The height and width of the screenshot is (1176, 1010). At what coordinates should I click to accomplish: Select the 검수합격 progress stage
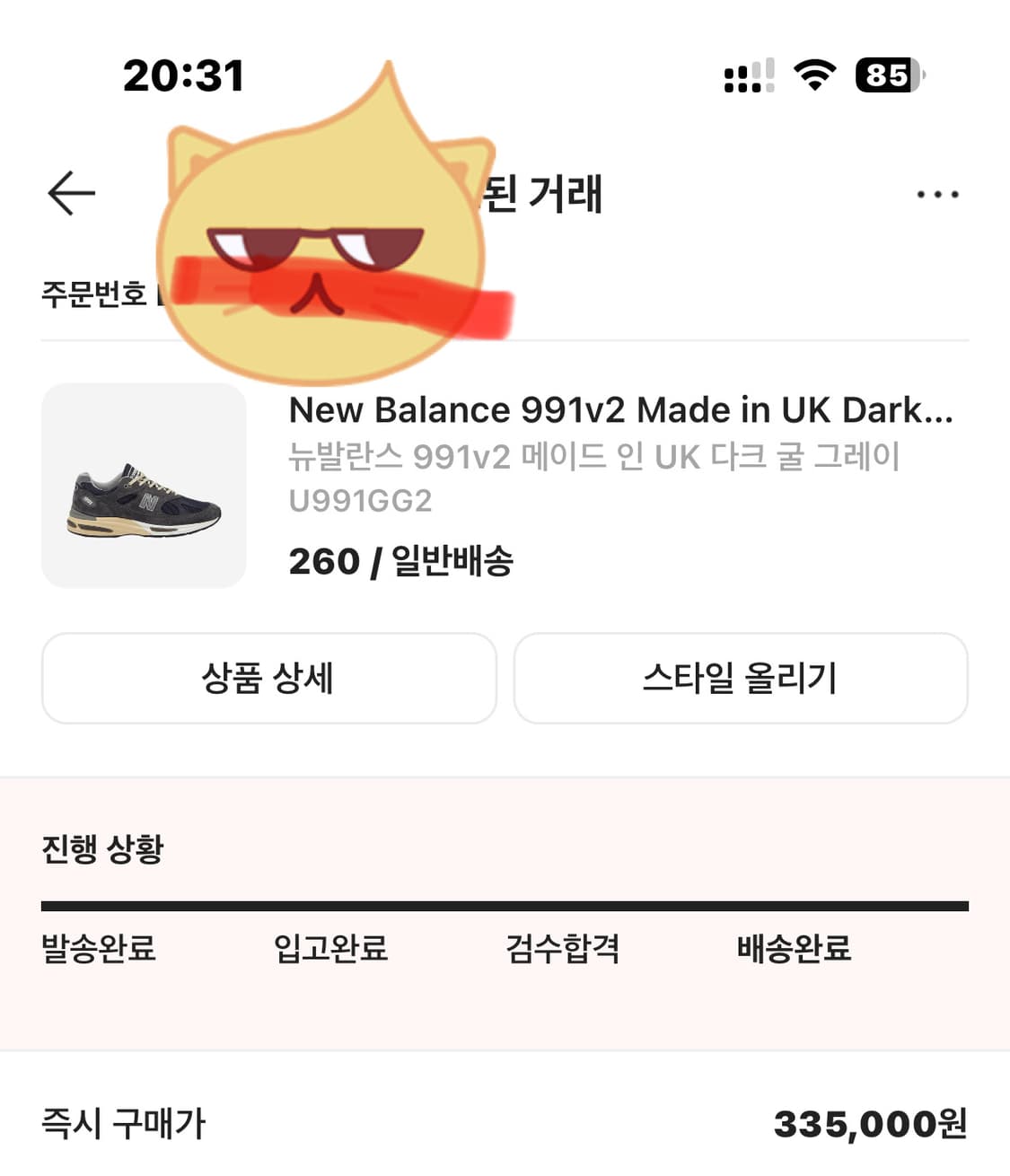click(x=562, y=949)
